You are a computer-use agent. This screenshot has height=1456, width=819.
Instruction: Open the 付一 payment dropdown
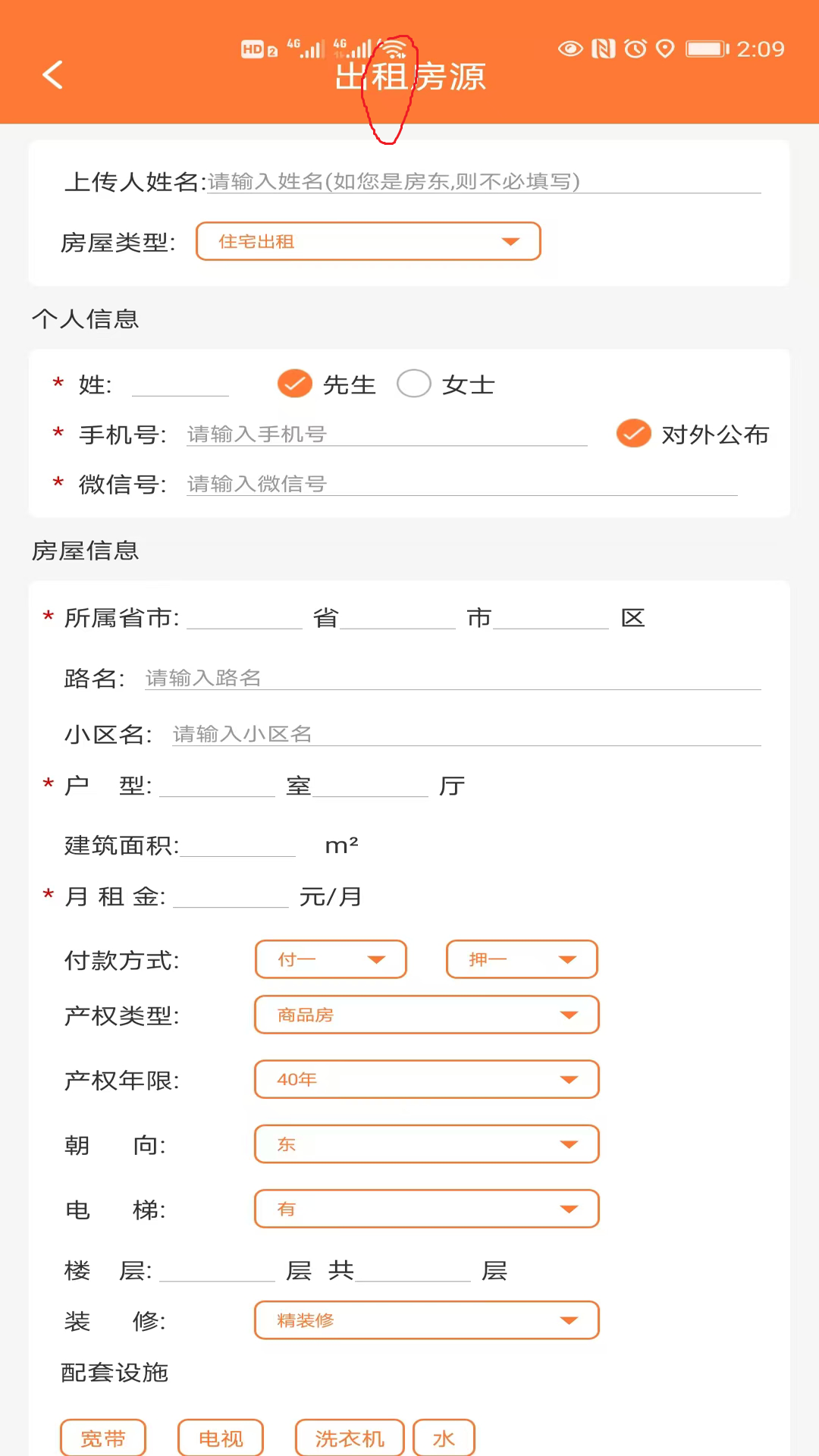click(331, 960)
